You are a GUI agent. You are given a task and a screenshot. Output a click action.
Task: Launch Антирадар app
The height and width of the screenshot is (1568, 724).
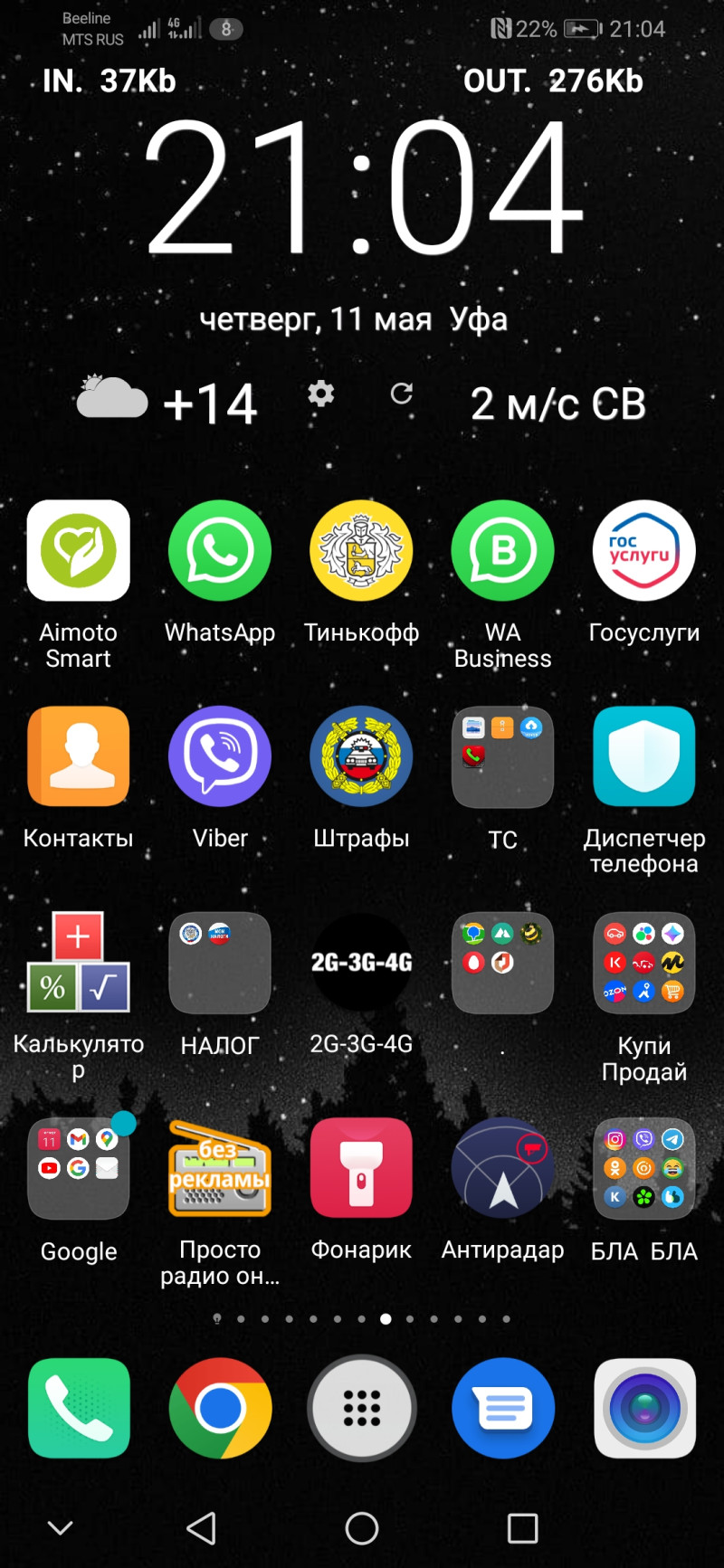click(502, 1167)
